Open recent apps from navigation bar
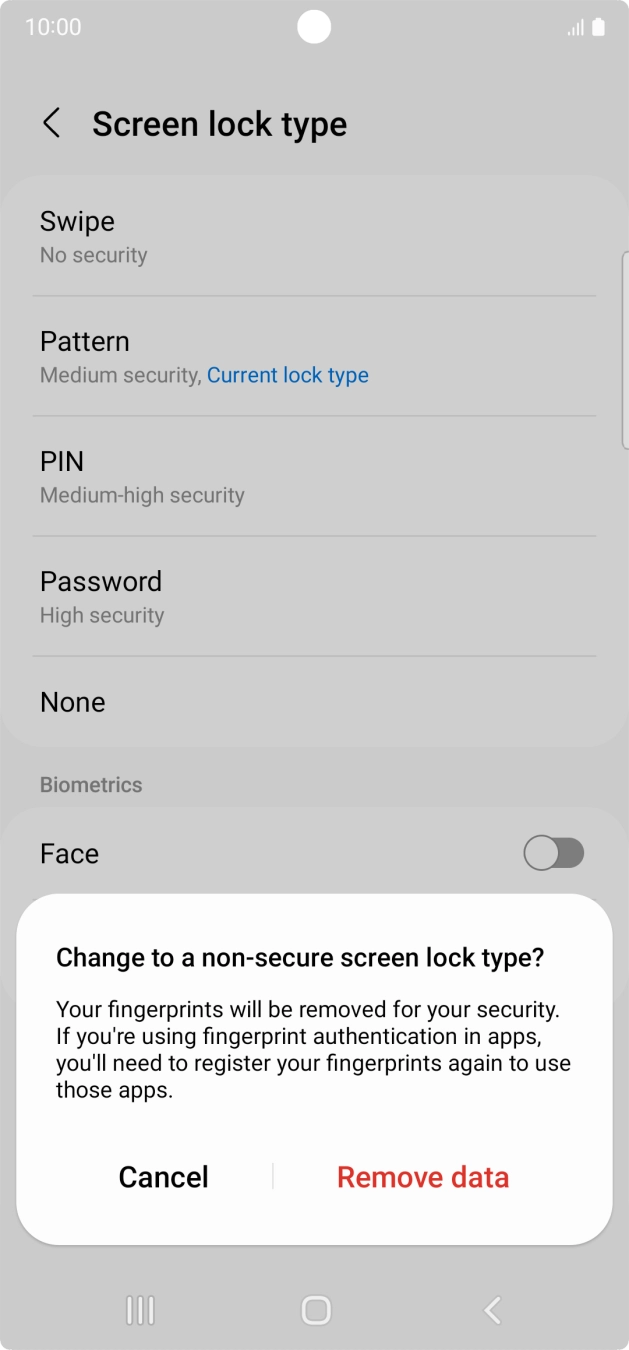 (x=140, y=1310)
